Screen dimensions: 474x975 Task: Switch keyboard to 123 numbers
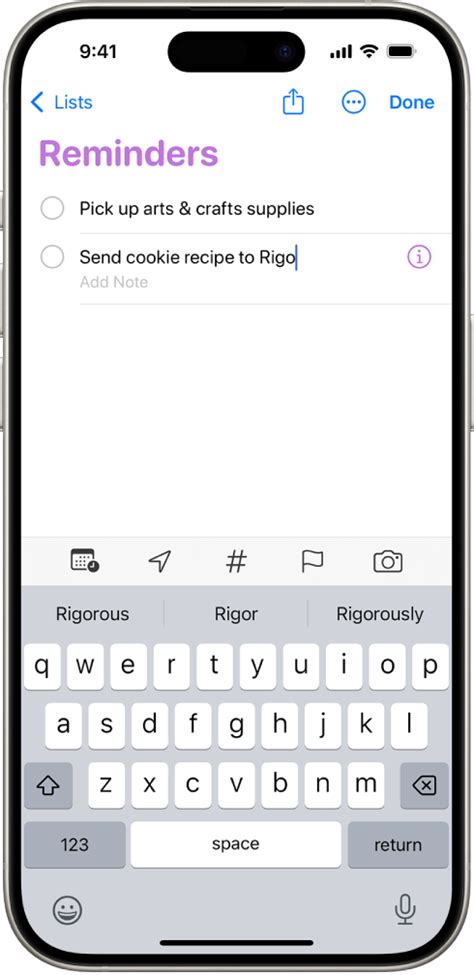click(75, 844)
